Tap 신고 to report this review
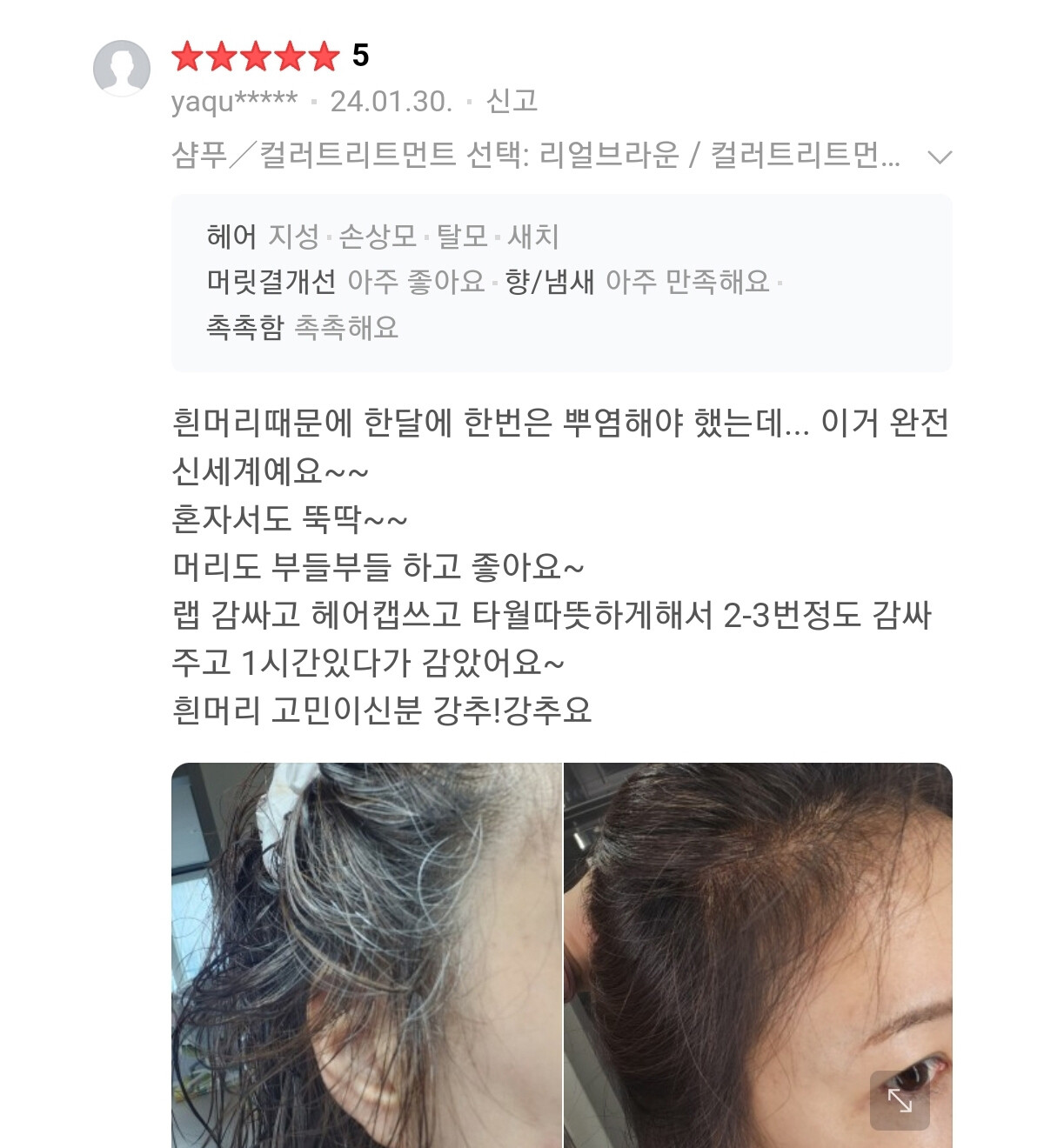 coord(512,101)
